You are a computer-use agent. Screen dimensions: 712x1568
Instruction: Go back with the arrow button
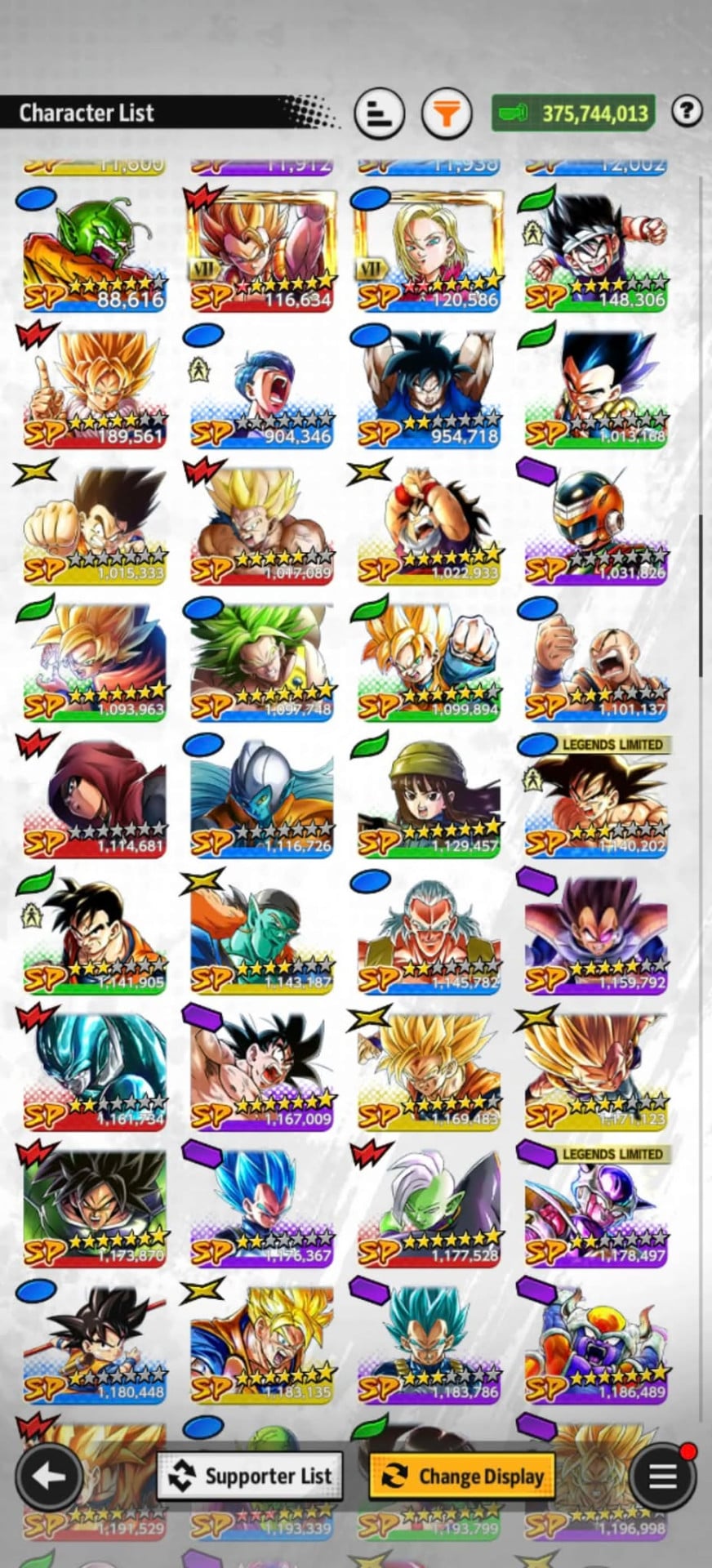[x=49, y=1477]
